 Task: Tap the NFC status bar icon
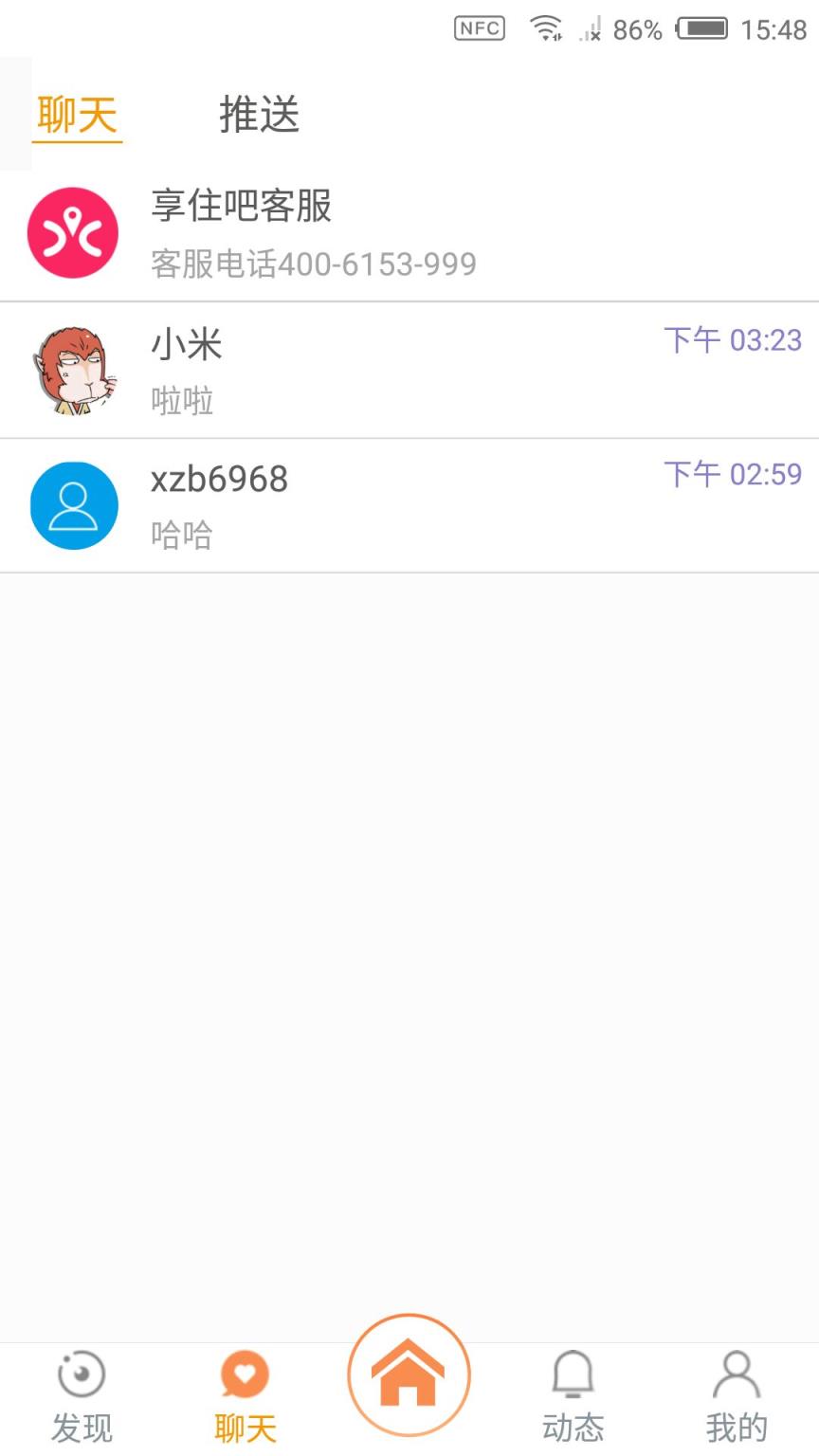(478, 28)
